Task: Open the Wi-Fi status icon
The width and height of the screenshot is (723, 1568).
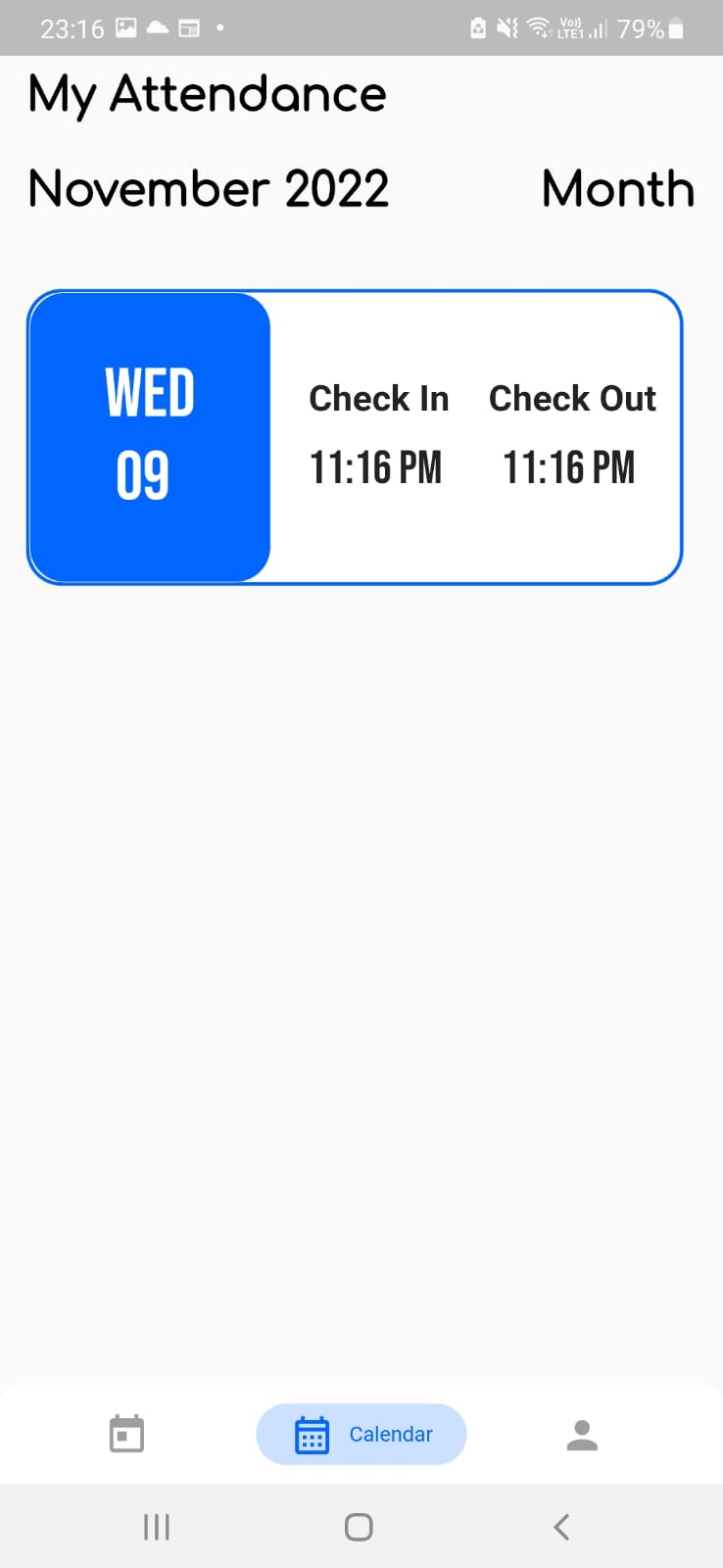Action: pyautogui.click(x=540, y=27)
